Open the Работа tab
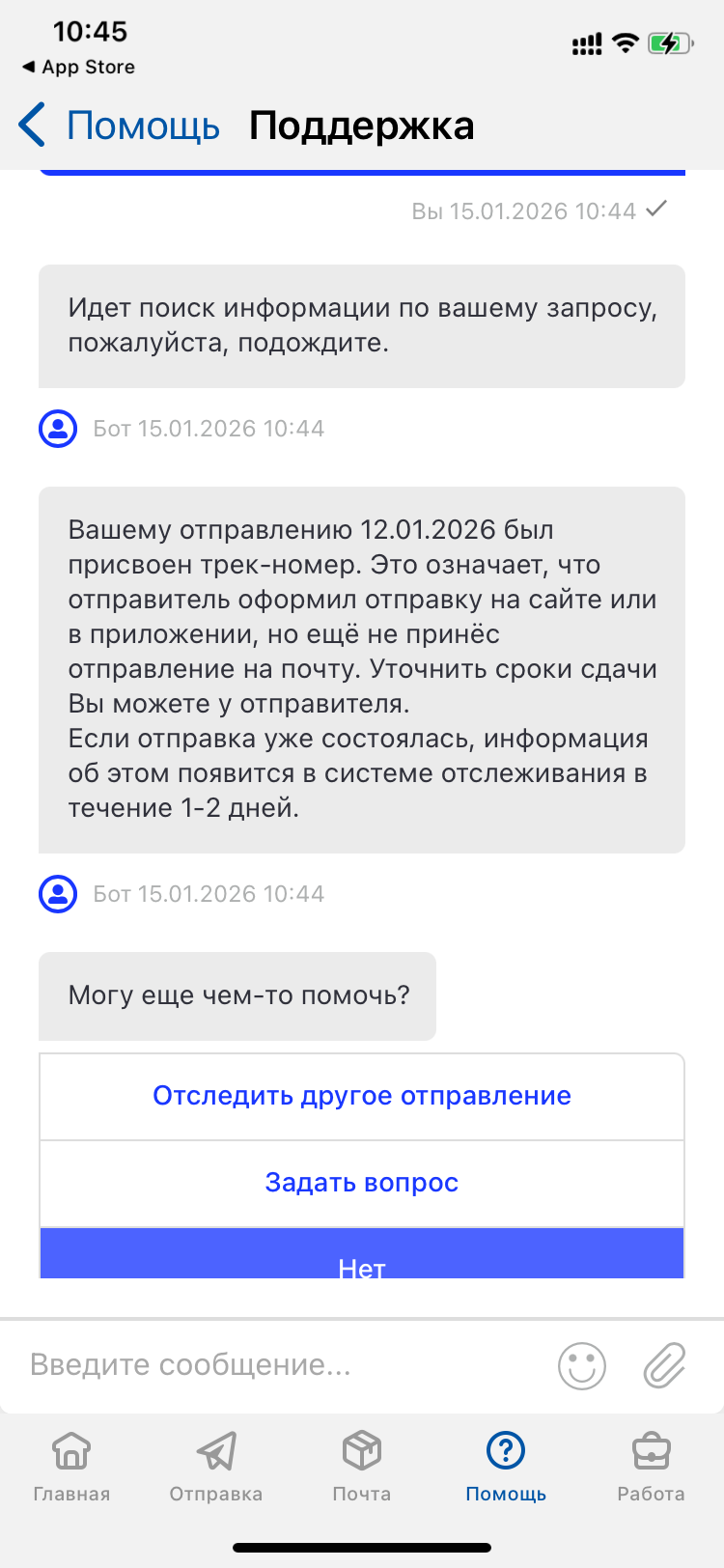Image resolution: width=724 pixels, height=1568 pixels. tap(651, 1466)
